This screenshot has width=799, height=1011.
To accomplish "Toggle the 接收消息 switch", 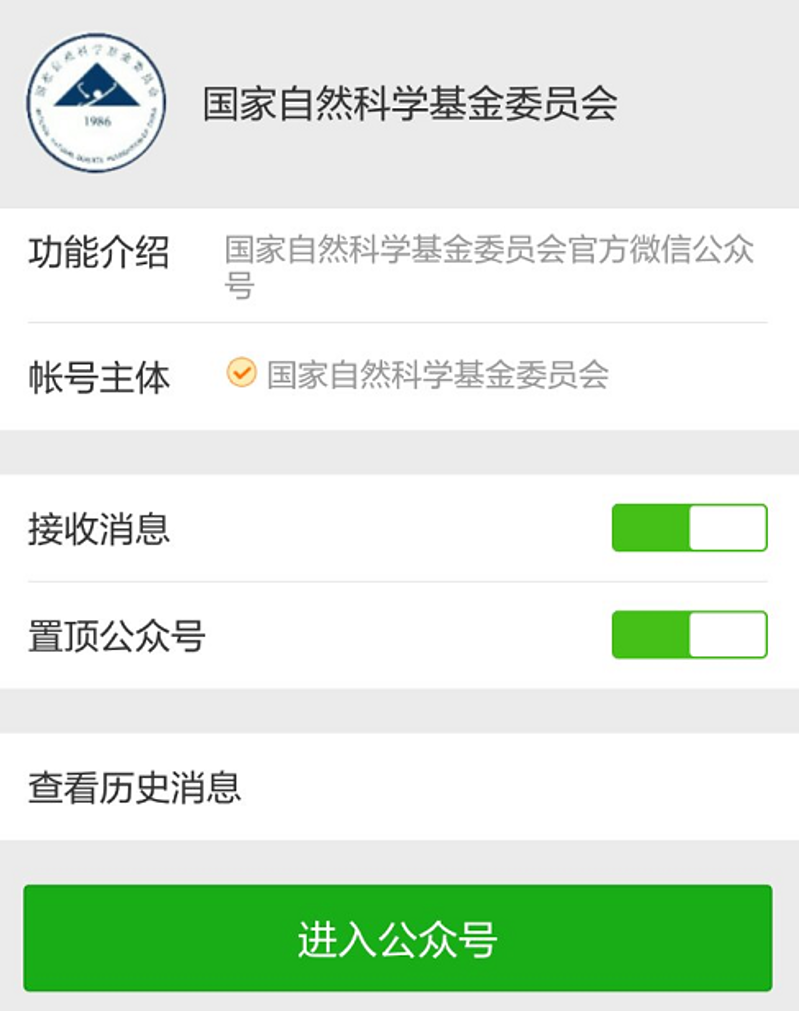I will coord(689,528).
